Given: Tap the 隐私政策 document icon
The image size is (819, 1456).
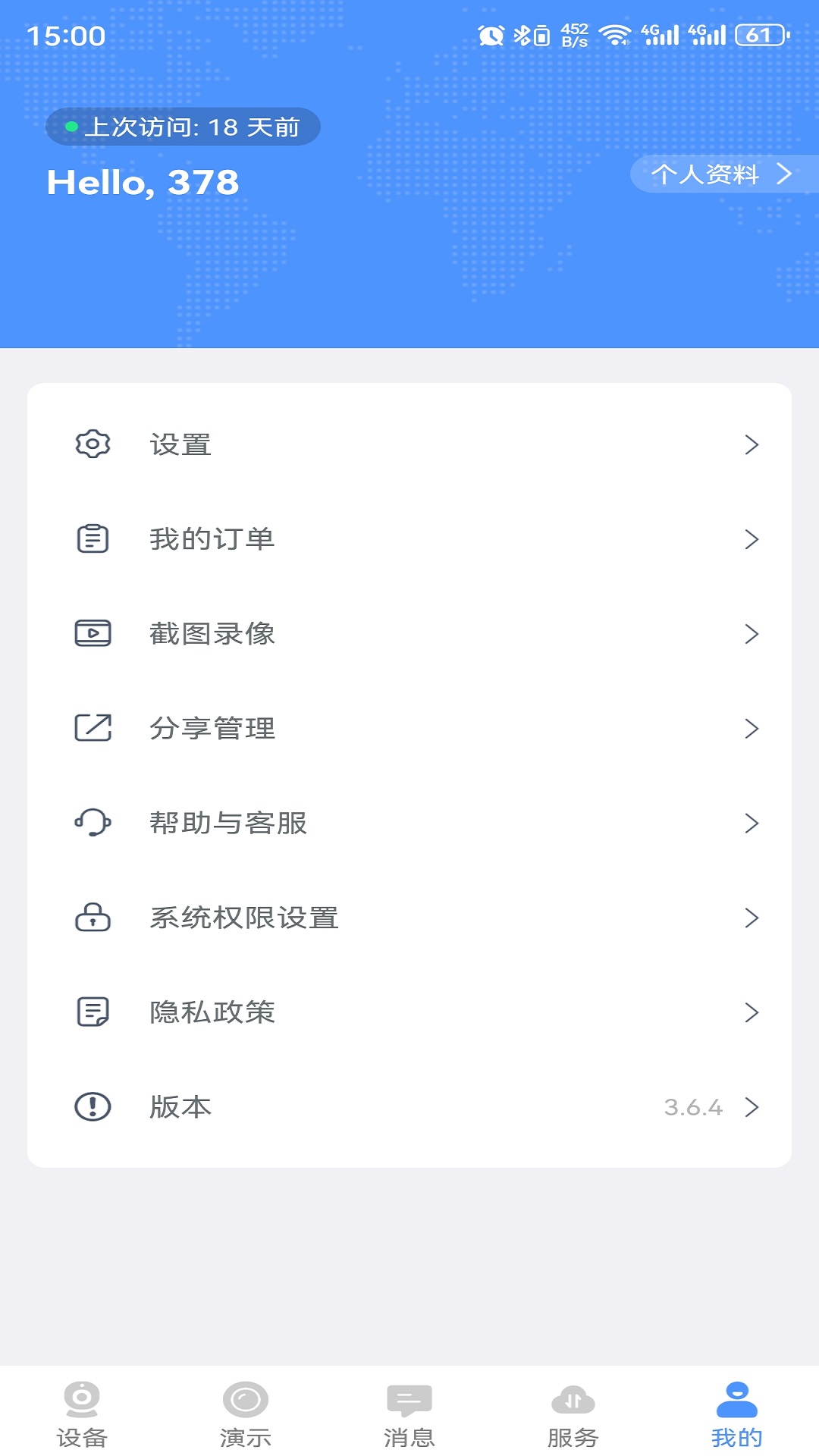Looking at the screenshot, I should (93, 1012).
